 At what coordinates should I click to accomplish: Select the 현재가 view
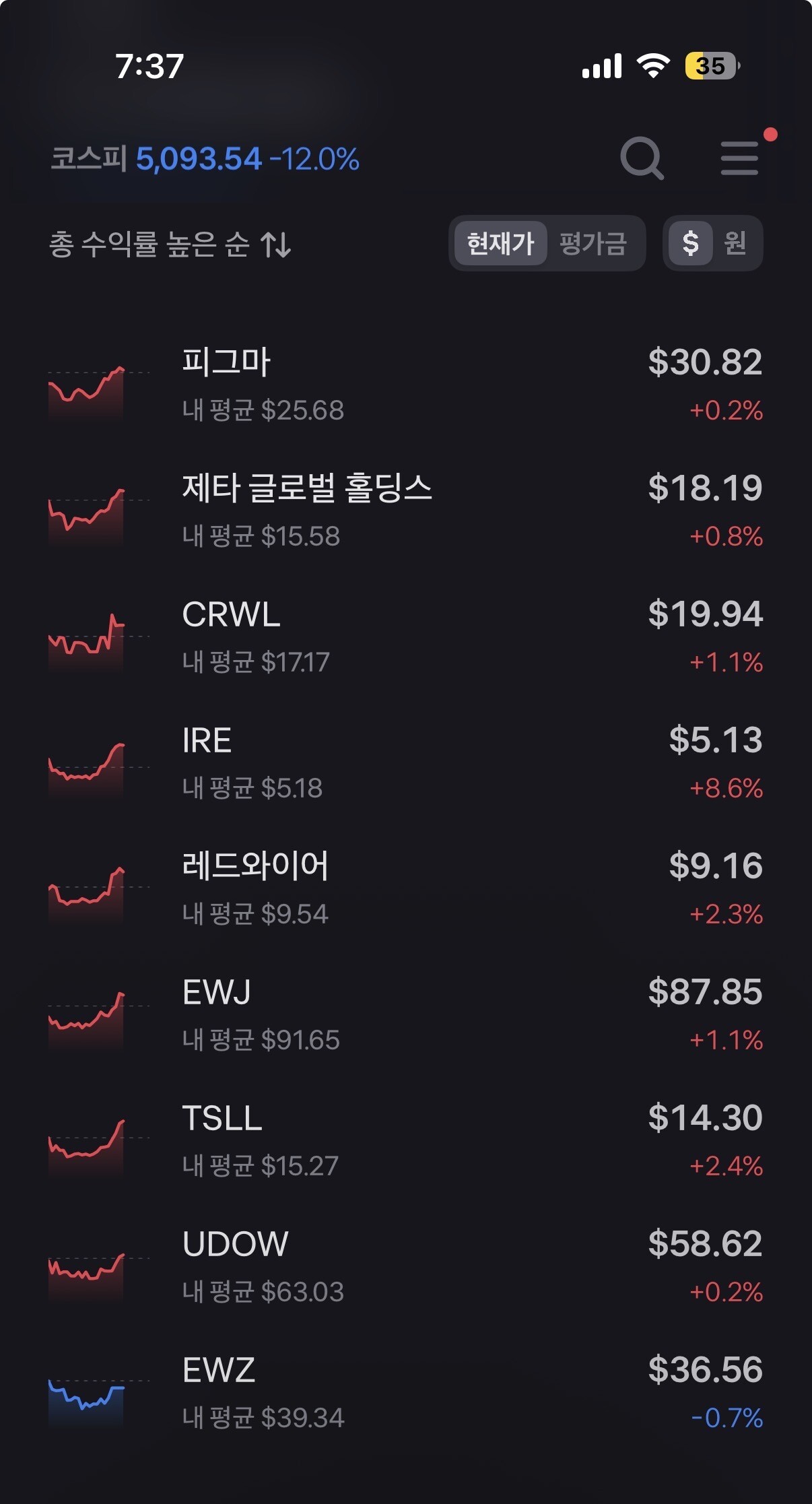point(500,243)
